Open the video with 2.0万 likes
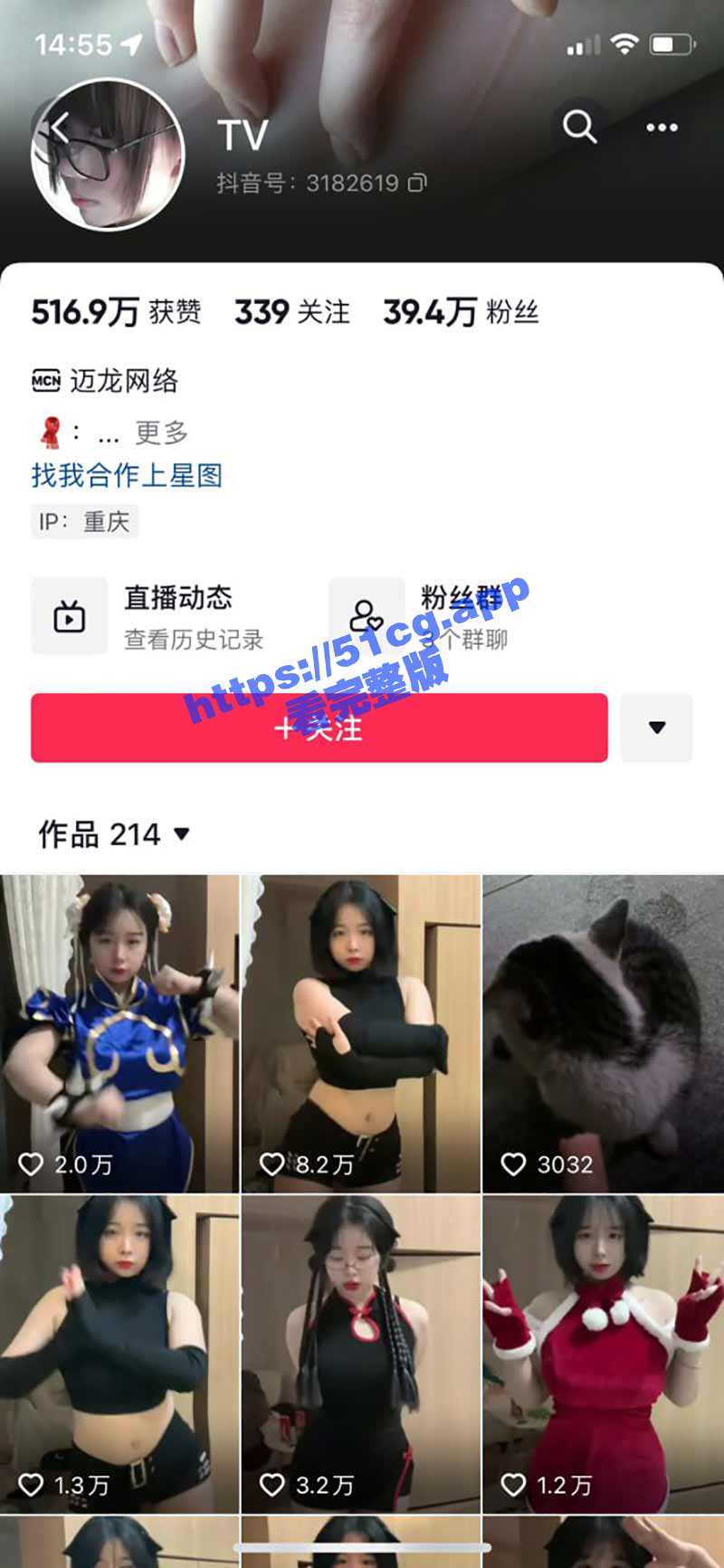The width and height of the screenshot is (724, 1568). [119, 1033]
